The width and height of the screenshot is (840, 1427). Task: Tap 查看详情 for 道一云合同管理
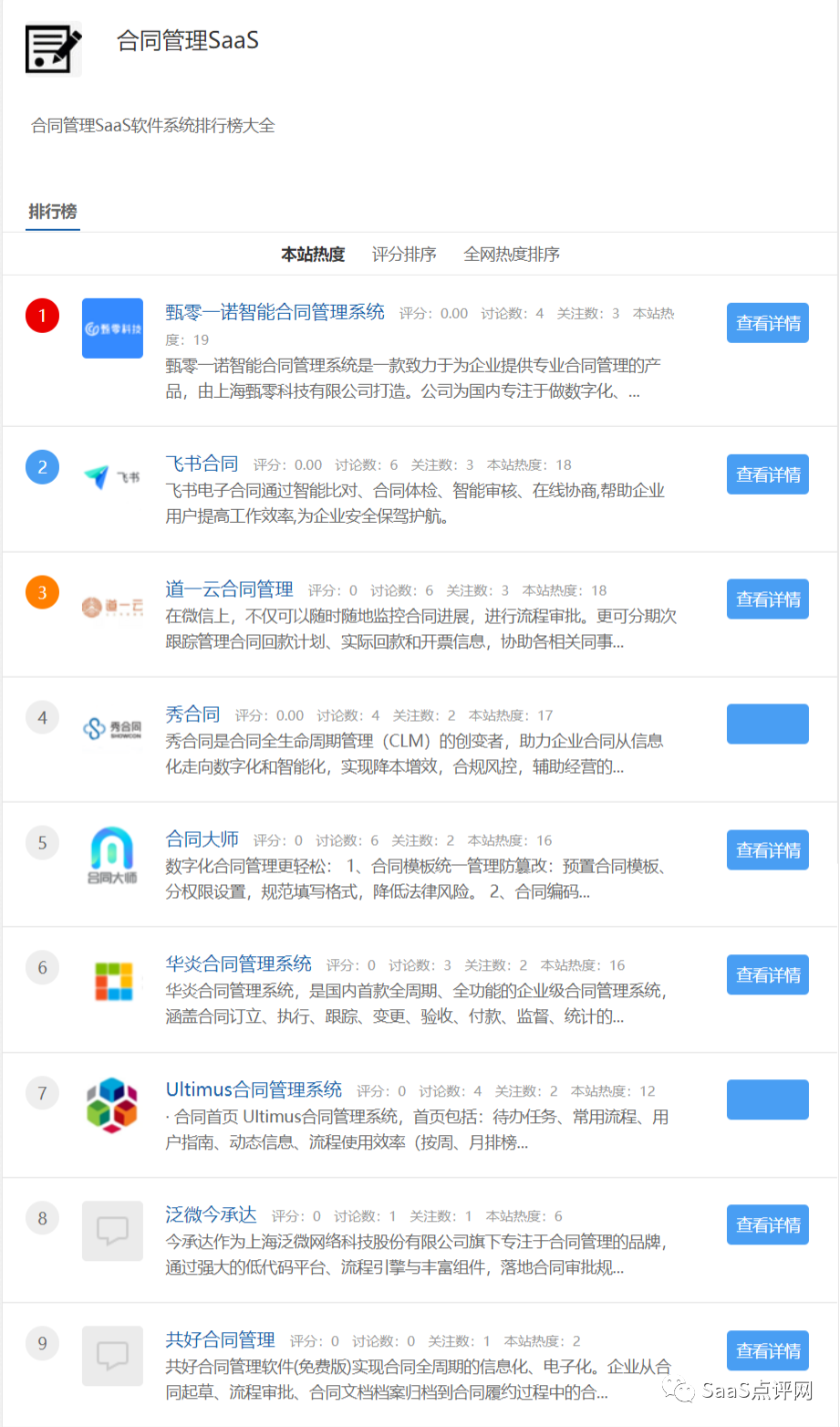point(768,599)
